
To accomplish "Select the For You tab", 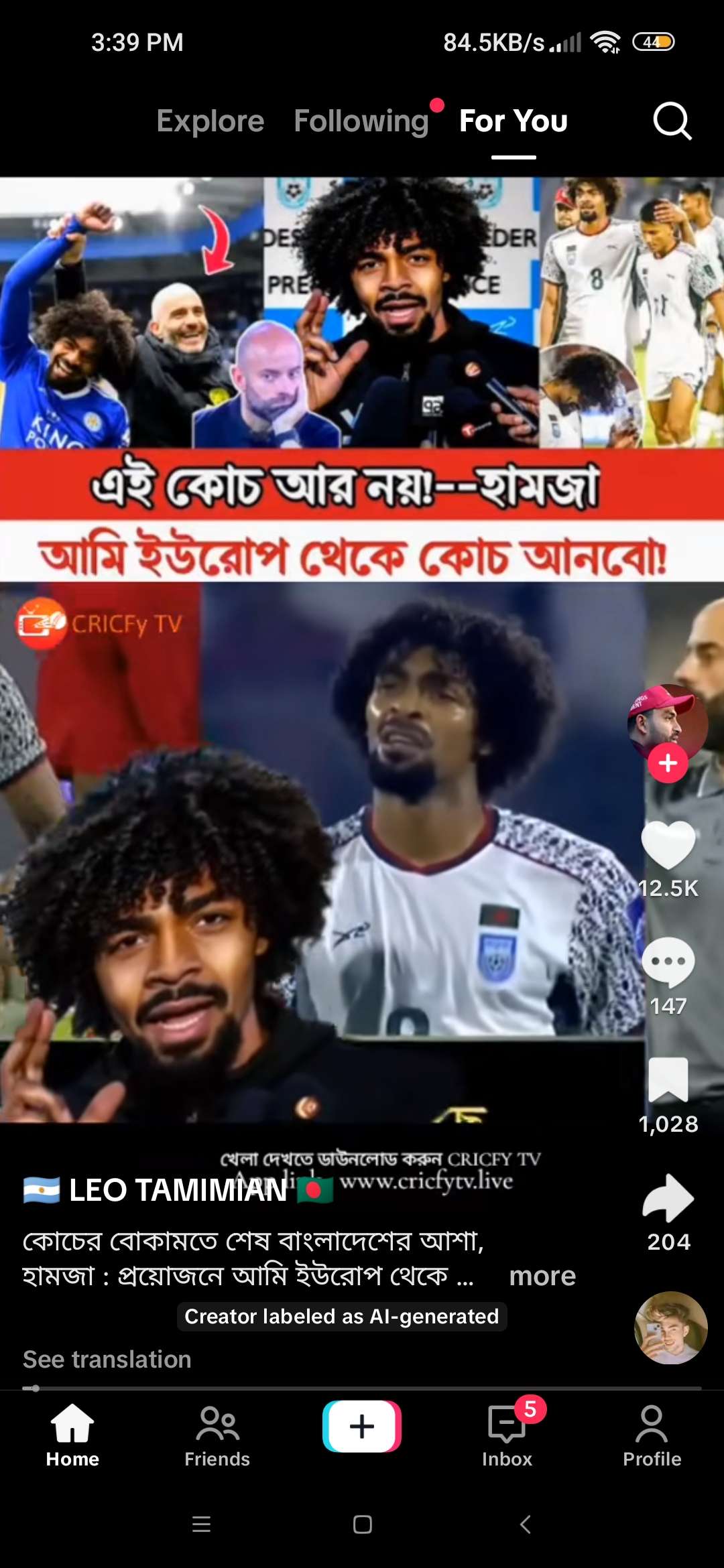I will pyautogui.click(x=514, y=121).
